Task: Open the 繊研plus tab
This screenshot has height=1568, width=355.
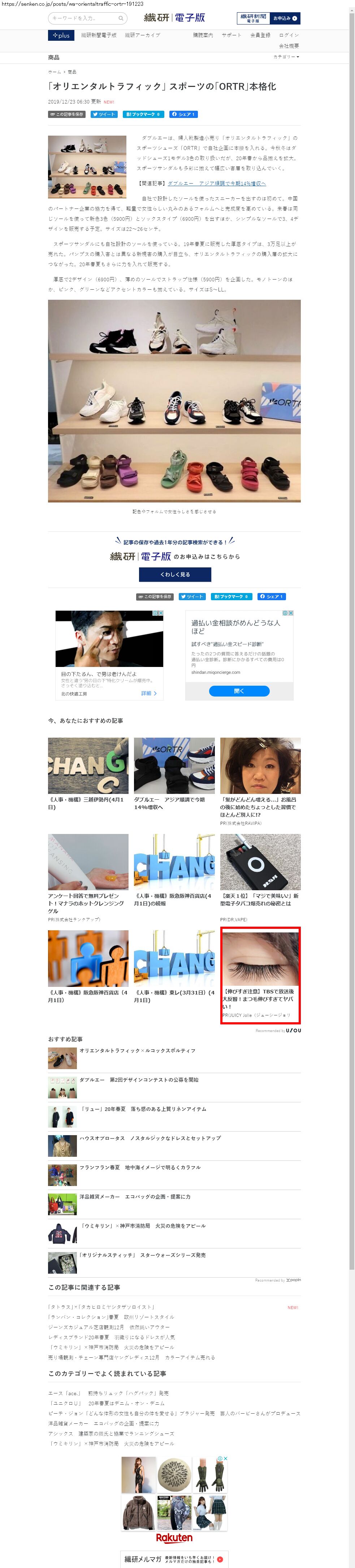Action: [x=61, y=35]
